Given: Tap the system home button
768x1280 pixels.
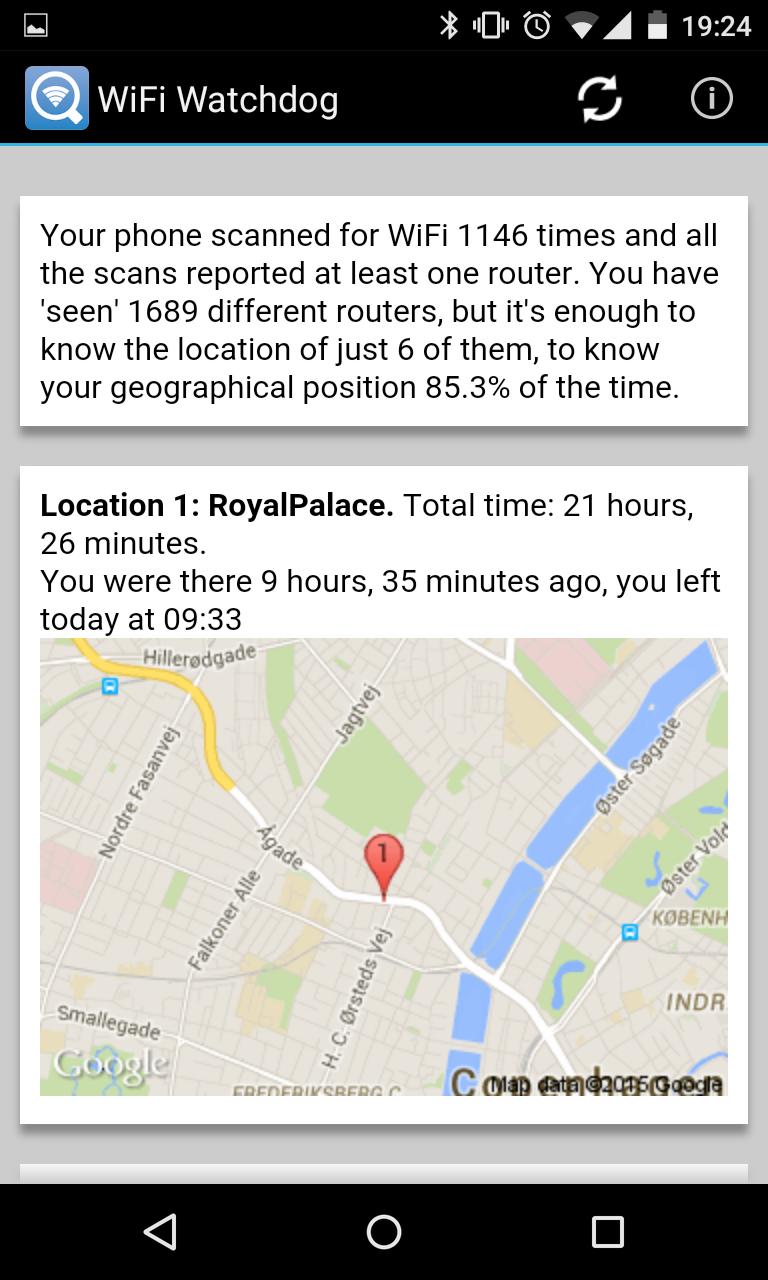Looking at the screenshot, I should [384, 1232].
